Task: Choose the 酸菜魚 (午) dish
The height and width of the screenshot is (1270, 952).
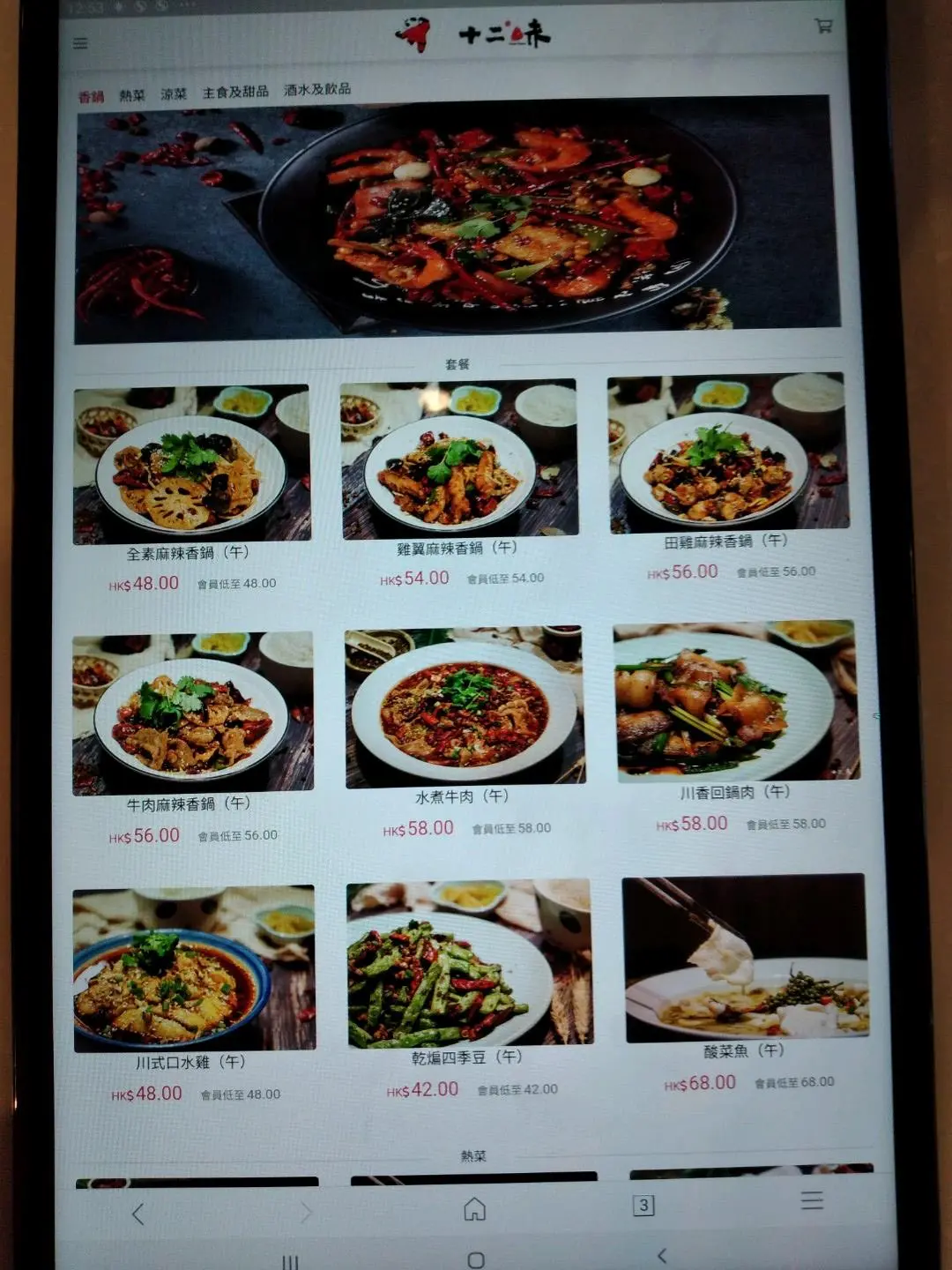Action: click(x=745, y=959)
